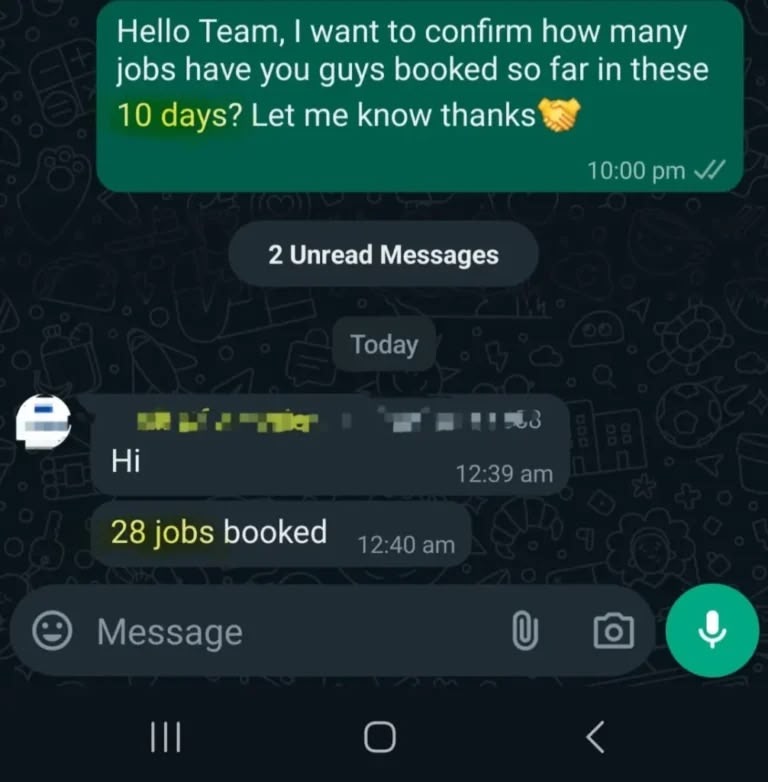768x782 pixels.
Task: Open the sender's profile picture
Action: [45, 421]
